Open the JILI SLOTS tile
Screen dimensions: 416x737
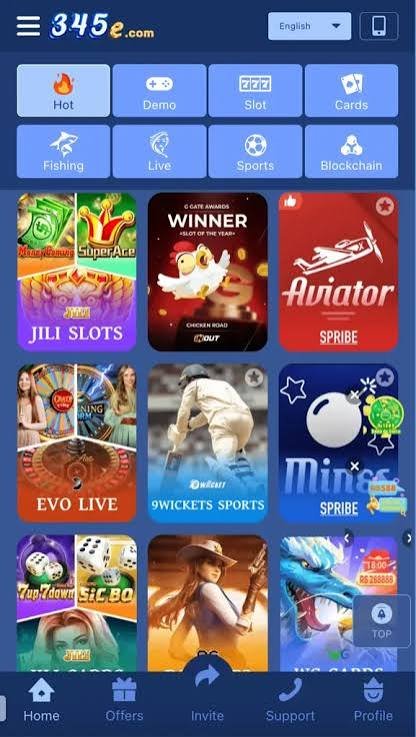pyautogui.click(x=77, y=272)
